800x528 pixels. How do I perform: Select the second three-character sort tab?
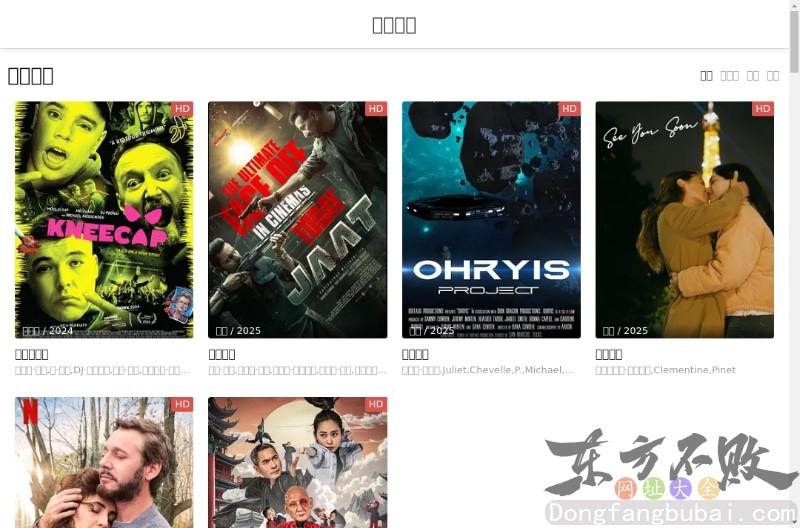click(730, 76)
